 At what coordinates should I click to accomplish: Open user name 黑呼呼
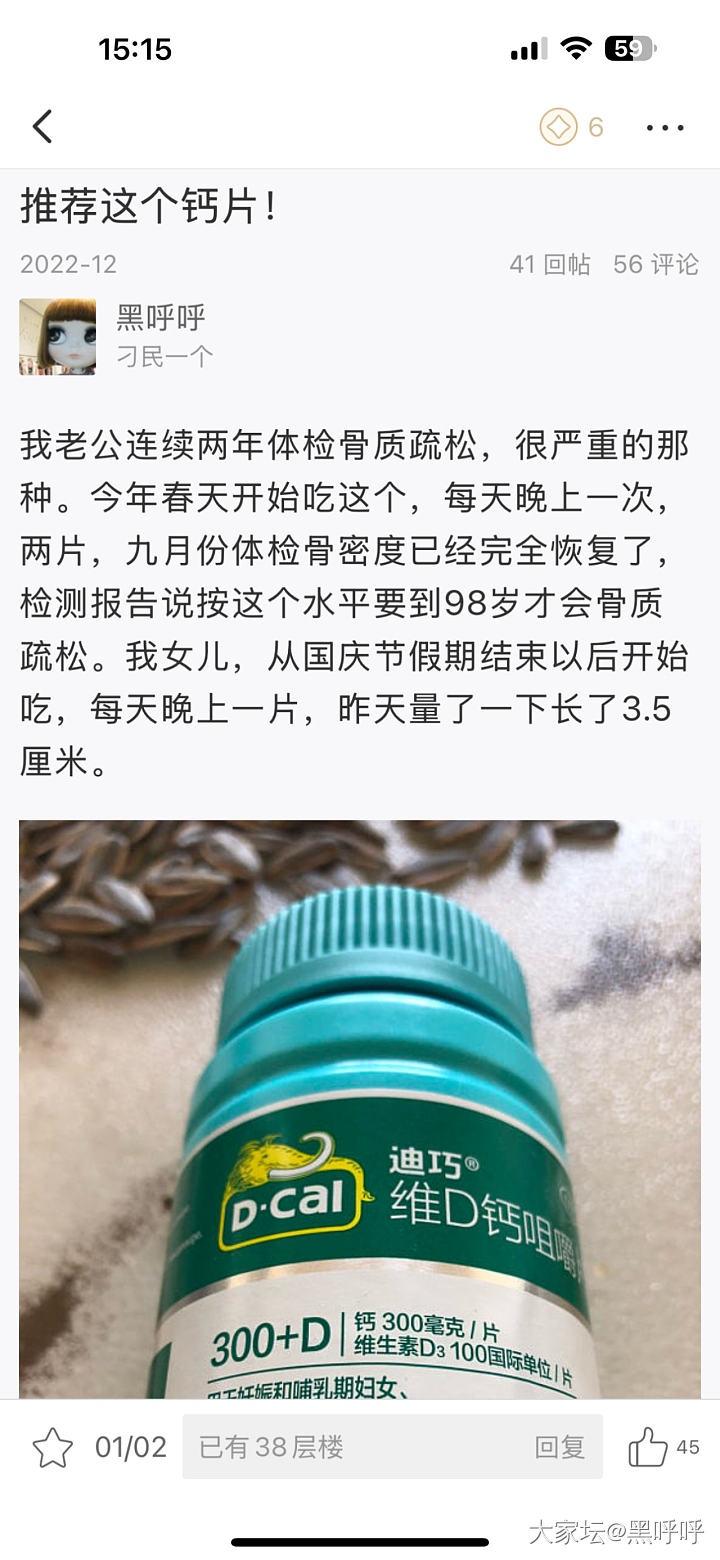[160, 318]
